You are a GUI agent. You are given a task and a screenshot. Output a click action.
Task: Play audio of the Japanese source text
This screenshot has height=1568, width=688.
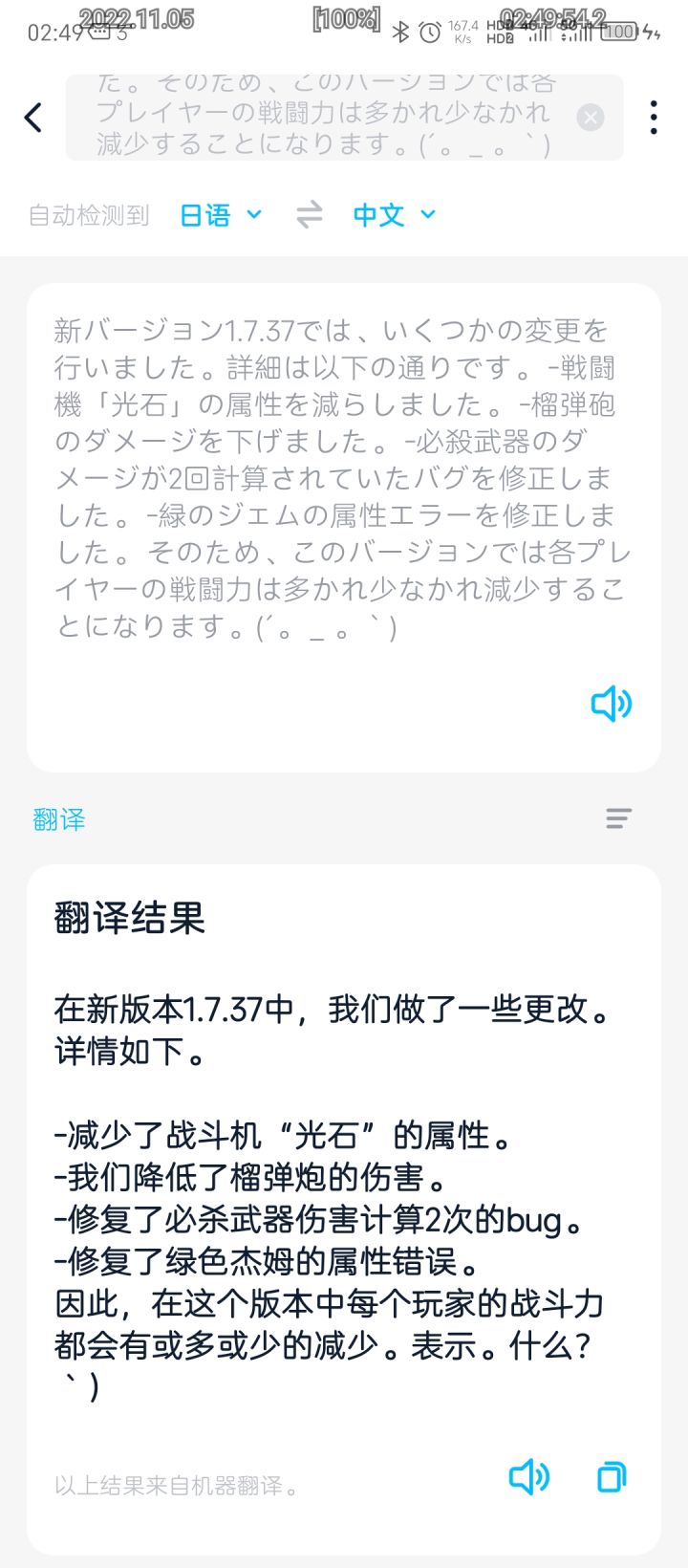[x=612, y=704]
